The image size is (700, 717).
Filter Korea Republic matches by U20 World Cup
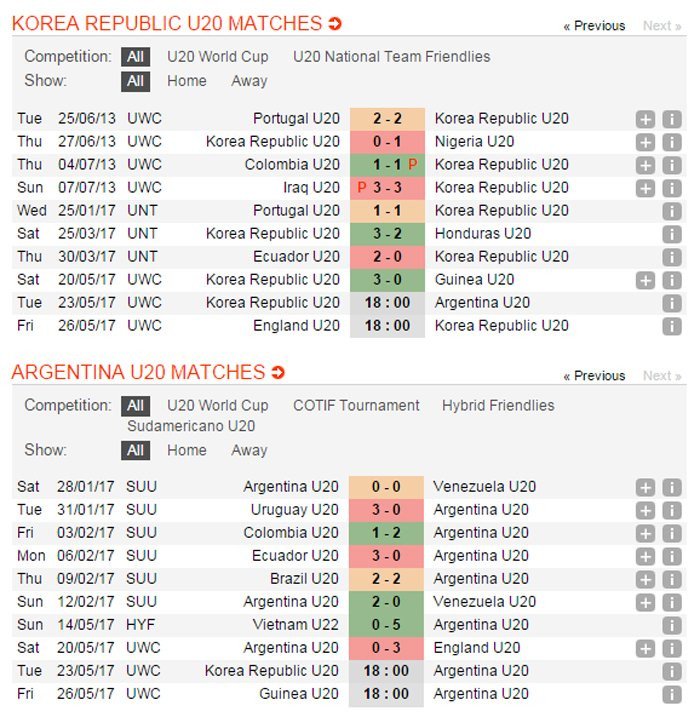point(218,57)
